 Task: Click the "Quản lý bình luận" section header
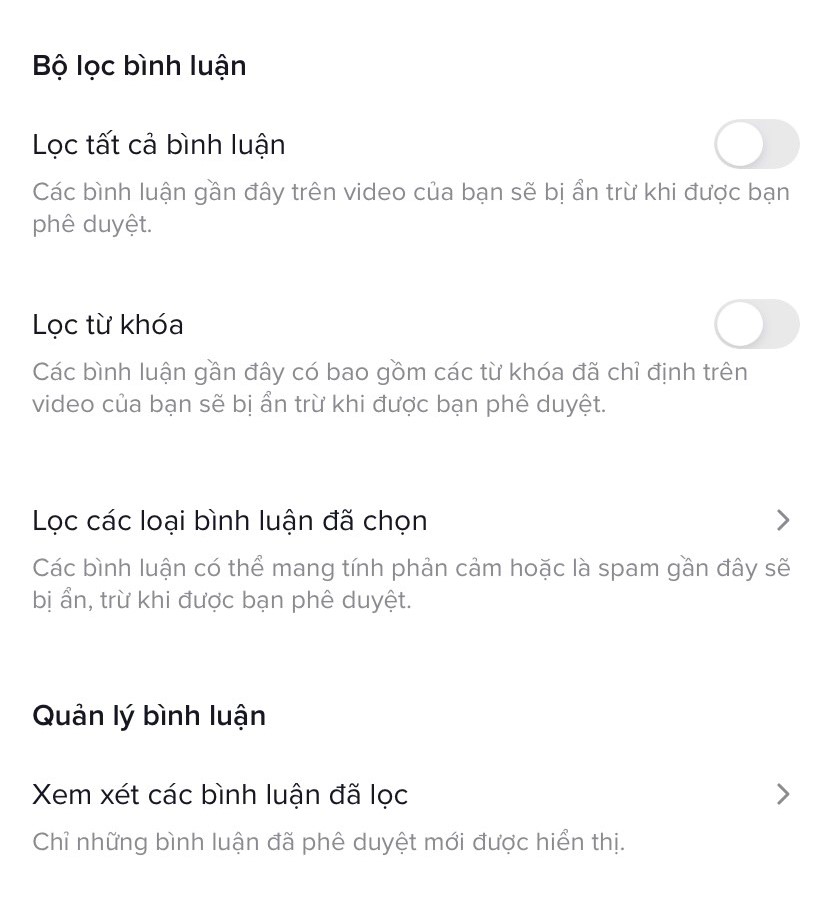tap(150, 715)
